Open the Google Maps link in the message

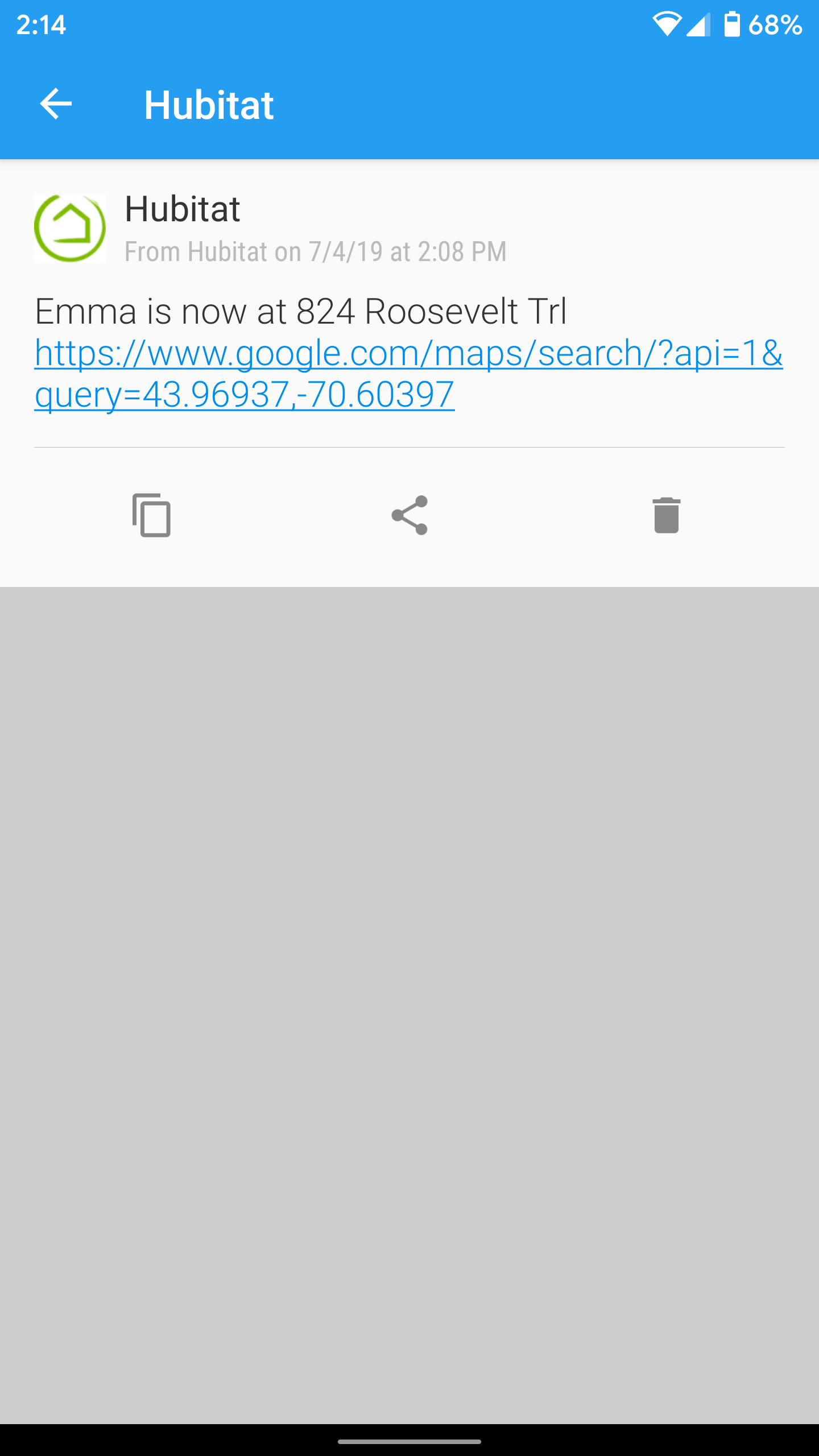(x=408, y=373)
